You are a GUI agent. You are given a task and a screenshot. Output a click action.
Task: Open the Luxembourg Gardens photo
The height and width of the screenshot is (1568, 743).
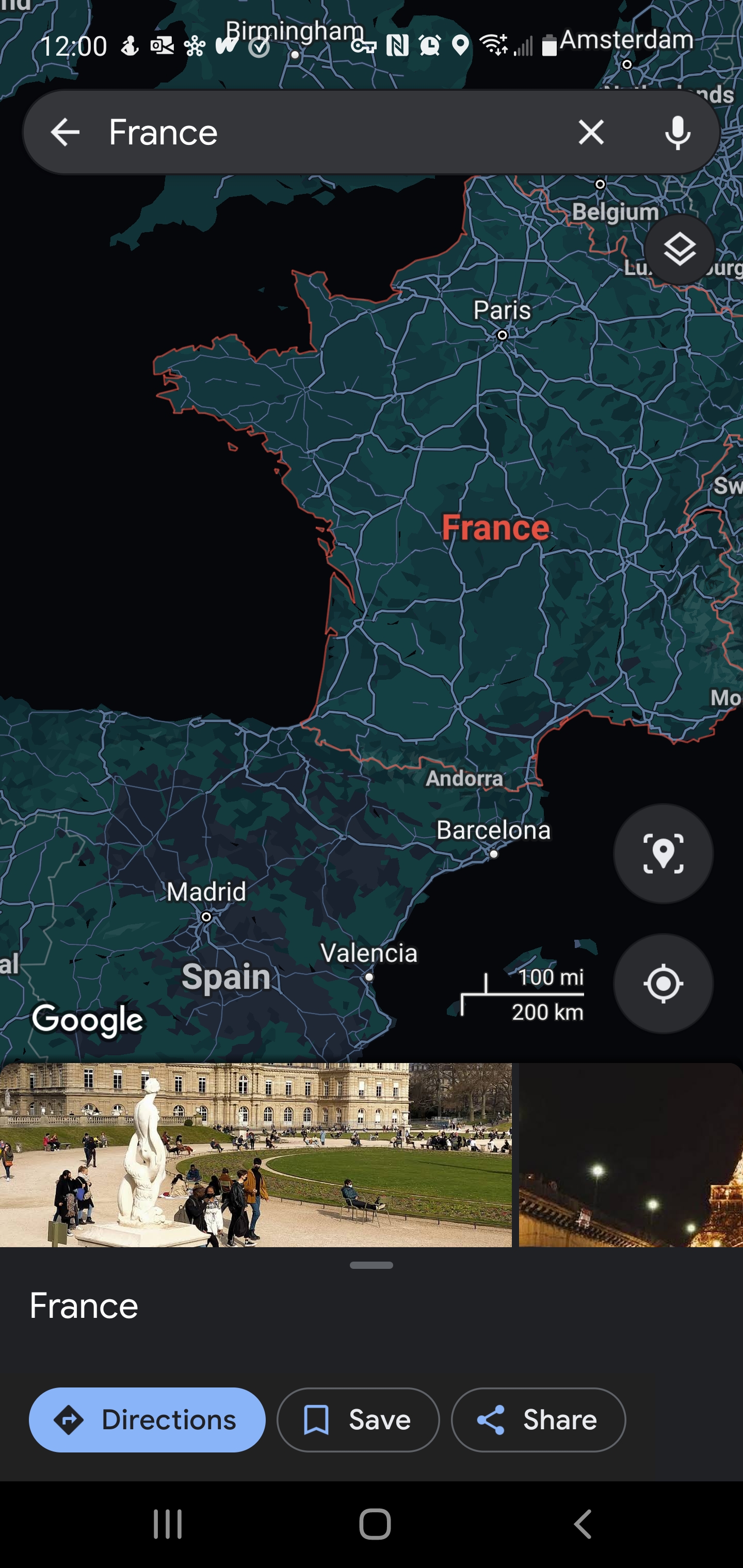[256, 1155]
